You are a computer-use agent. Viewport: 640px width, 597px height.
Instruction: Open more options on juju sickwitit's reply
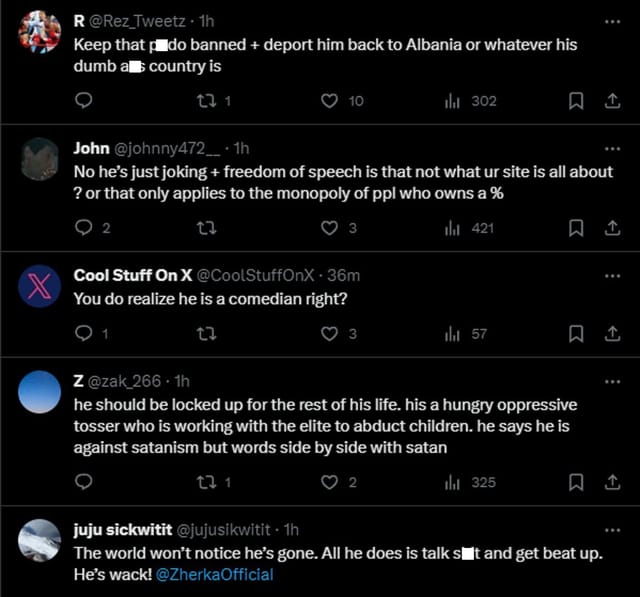point(612,529)
